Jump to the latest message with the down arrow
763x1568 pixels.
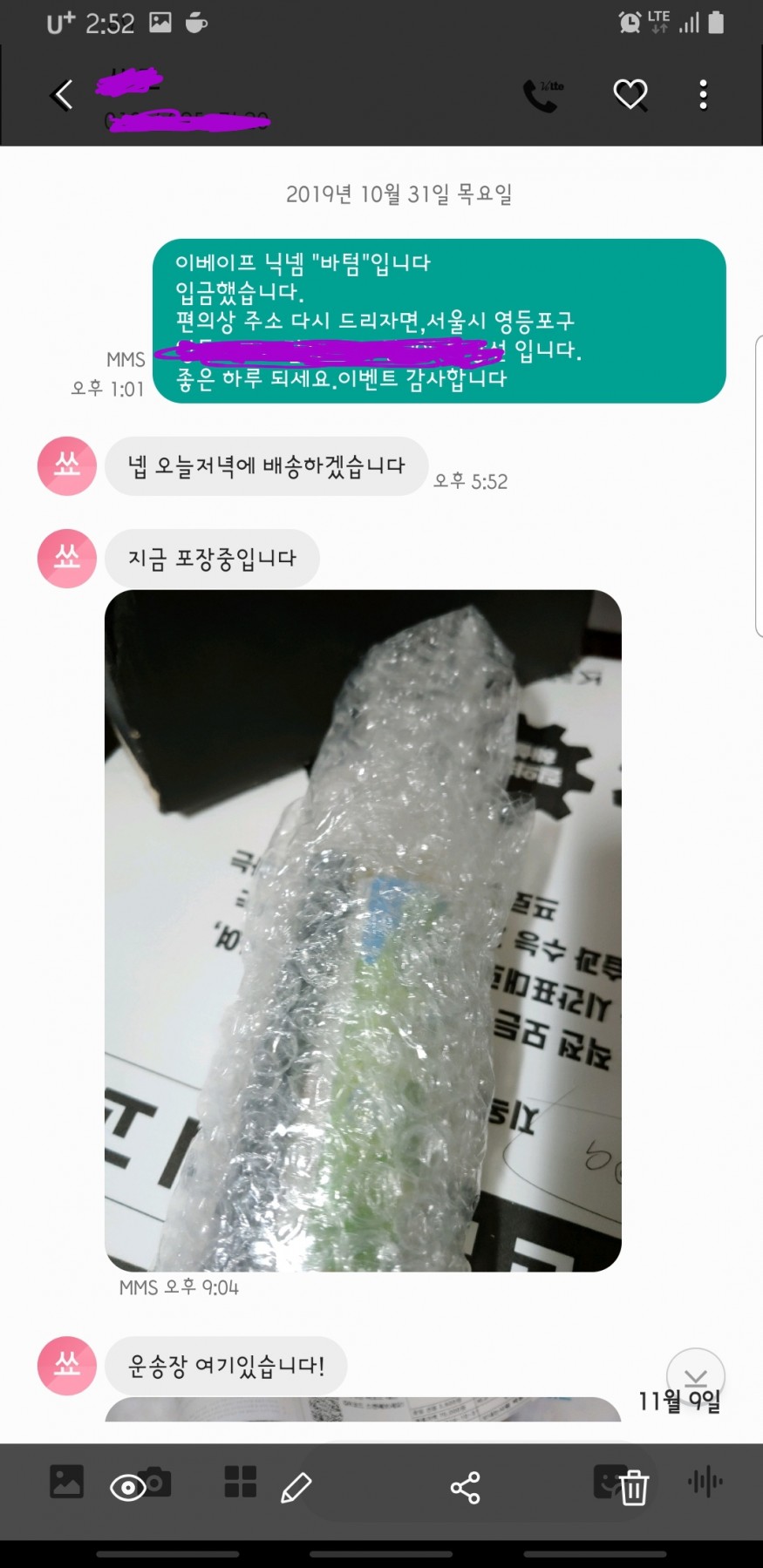pos(695,1377)
